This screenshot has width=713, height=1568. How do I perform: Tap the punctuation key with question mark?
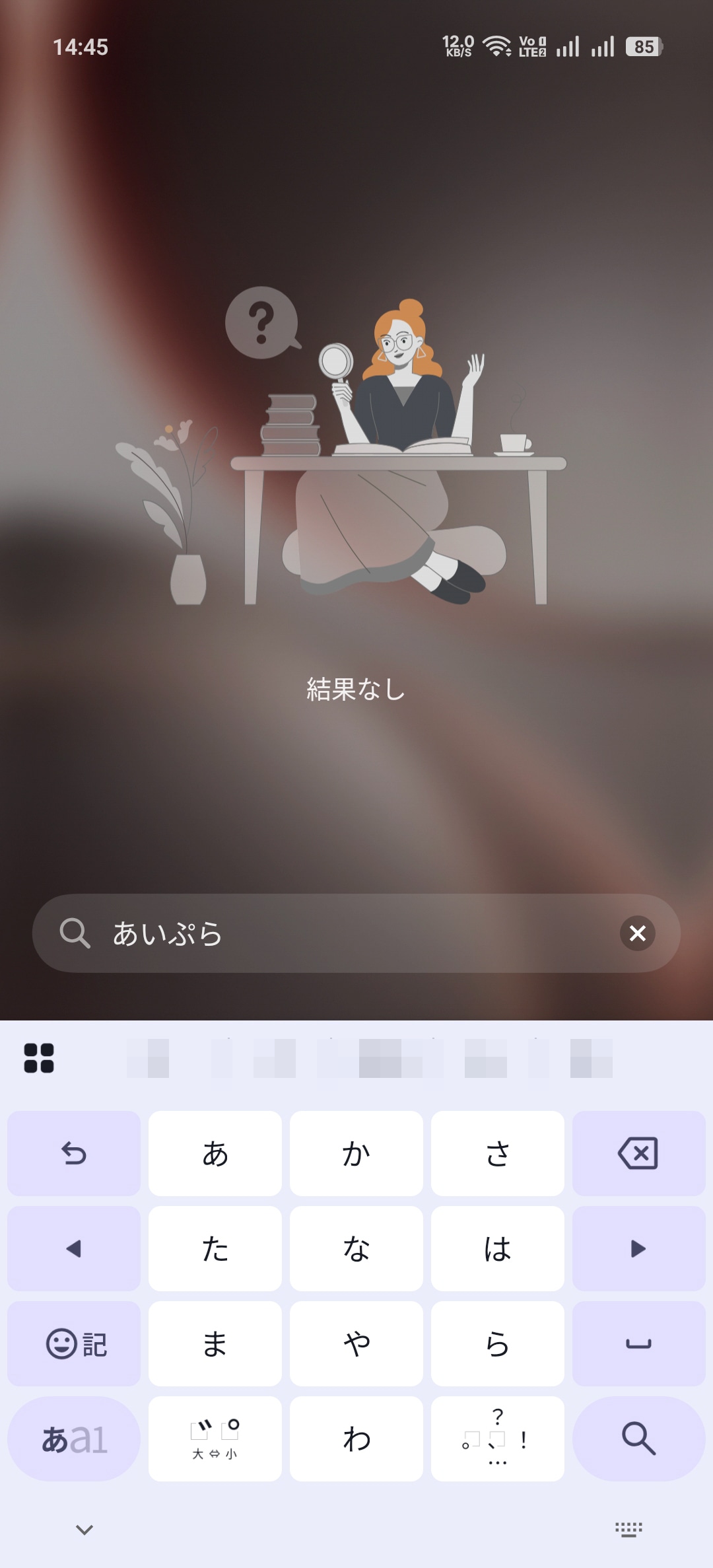click(x=497, y=1439)
